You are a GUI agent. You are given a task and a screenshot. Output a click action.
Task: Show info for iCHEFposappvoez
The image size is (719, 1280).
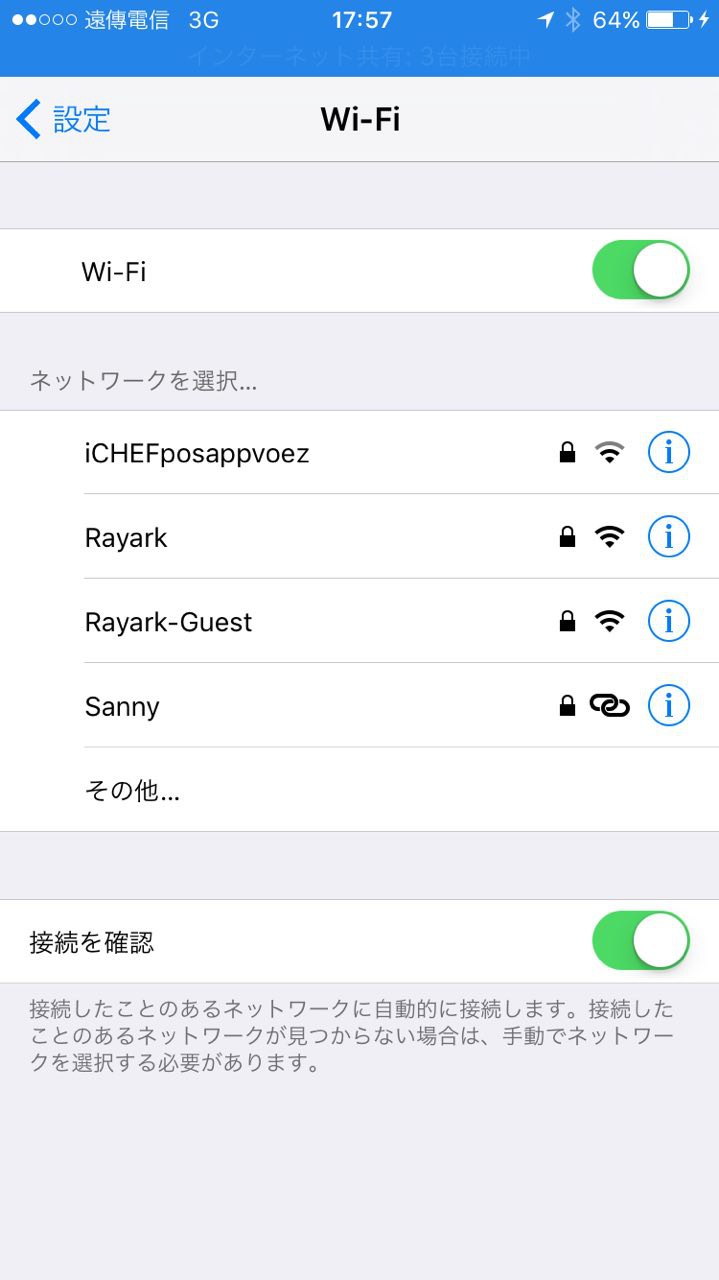tap(668, 453)
